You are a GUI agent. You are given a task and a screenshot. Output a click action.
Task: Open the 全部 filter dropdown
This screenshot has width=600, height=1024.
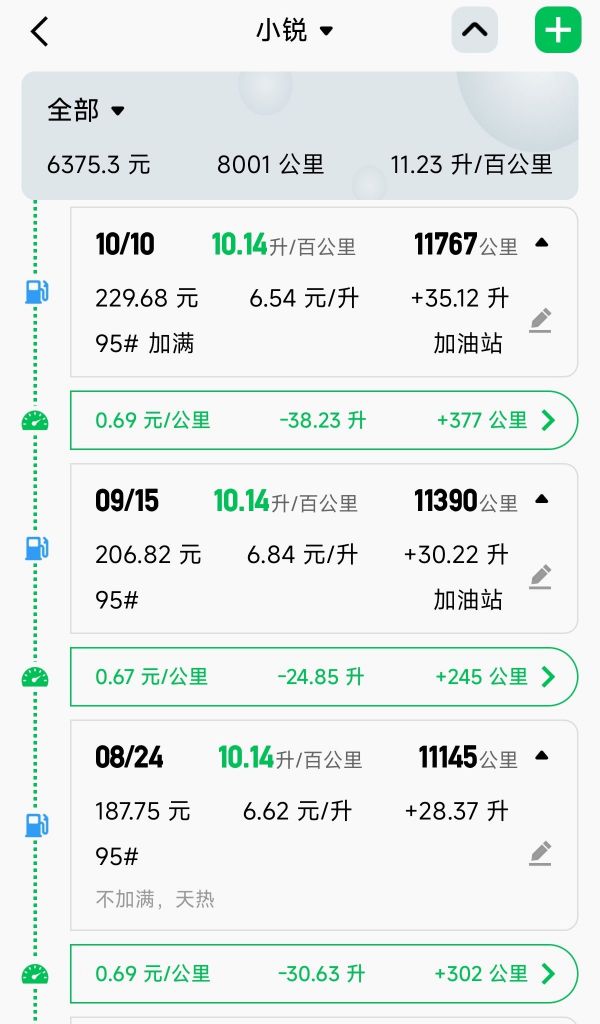[86, 110]
